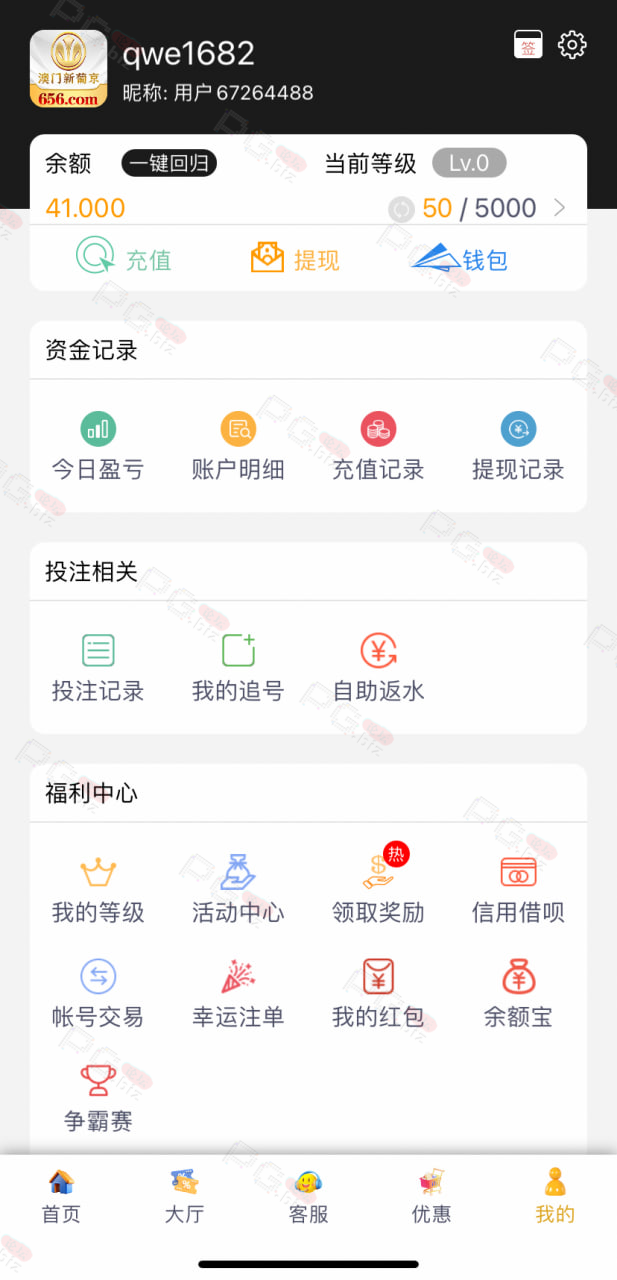The width and height of the screenshot is (617, 1280).
Task: Open 账户明细 account details
Action: pyautogui.click(x=238, y=447)
